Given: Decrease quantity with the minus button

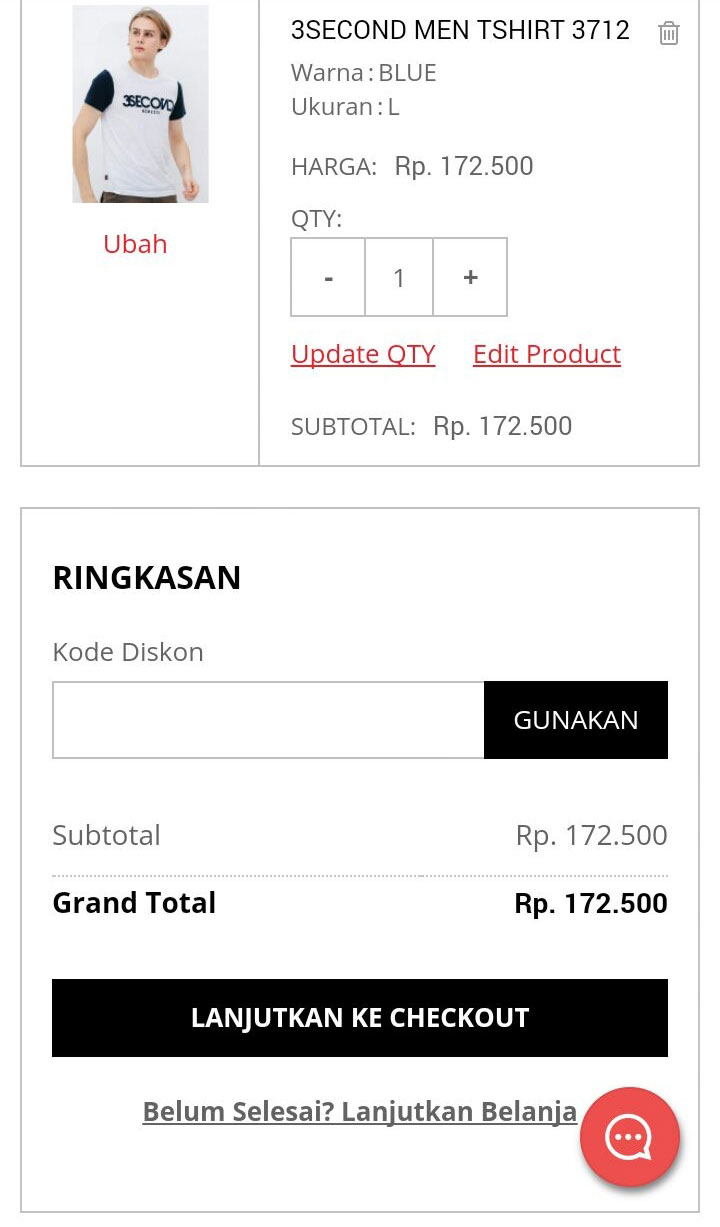Looking at the screenshot, I should 328,277.
